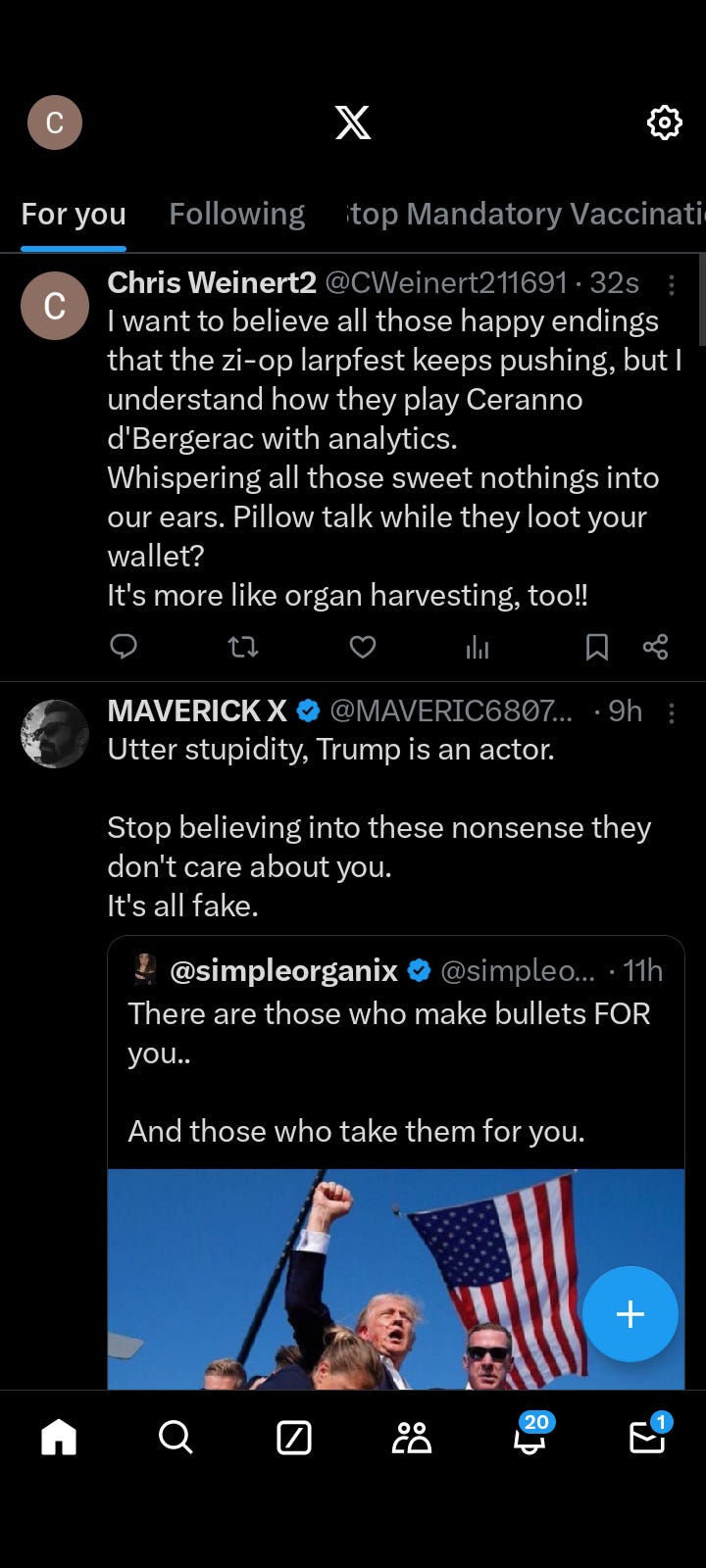The height and width of the screenshot is (1568, 706).
Task: Open more options on Chris Weinert2's post
Action: pyautogui.click(x=672, y=285)
